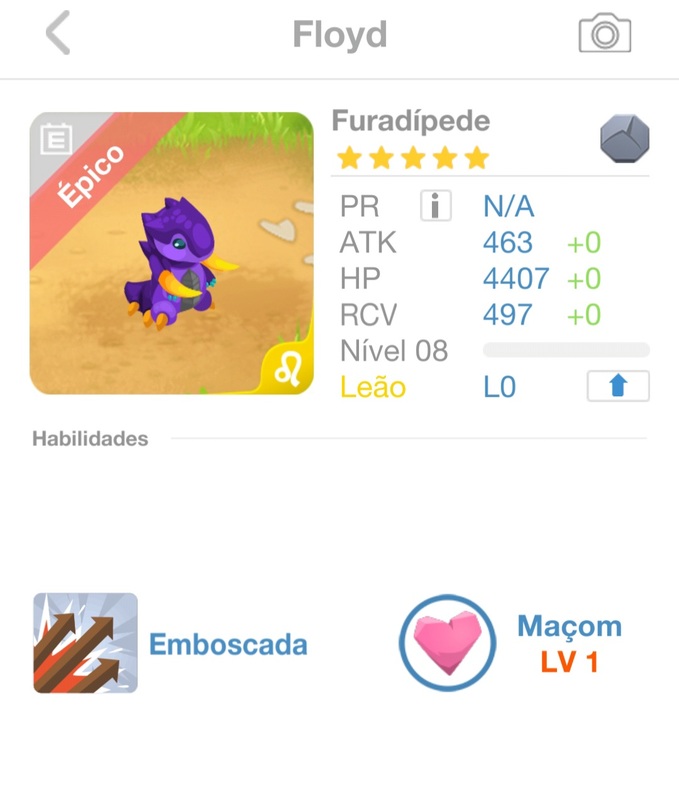Viewport: 679px width, 800px height.
Task: Open the Emboscada ability details
Action: 86,643
